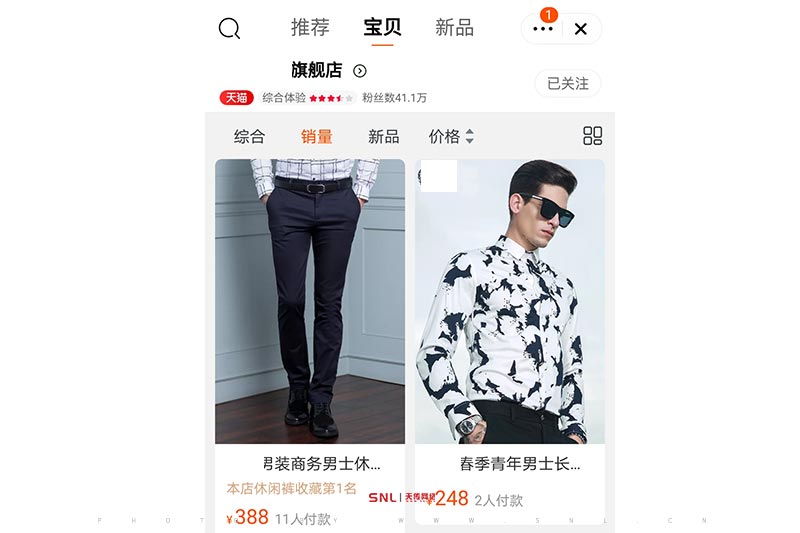Filter by 新品 in sort bar
Viewport: 800px width, 533px height.
[x=383, y=136]
